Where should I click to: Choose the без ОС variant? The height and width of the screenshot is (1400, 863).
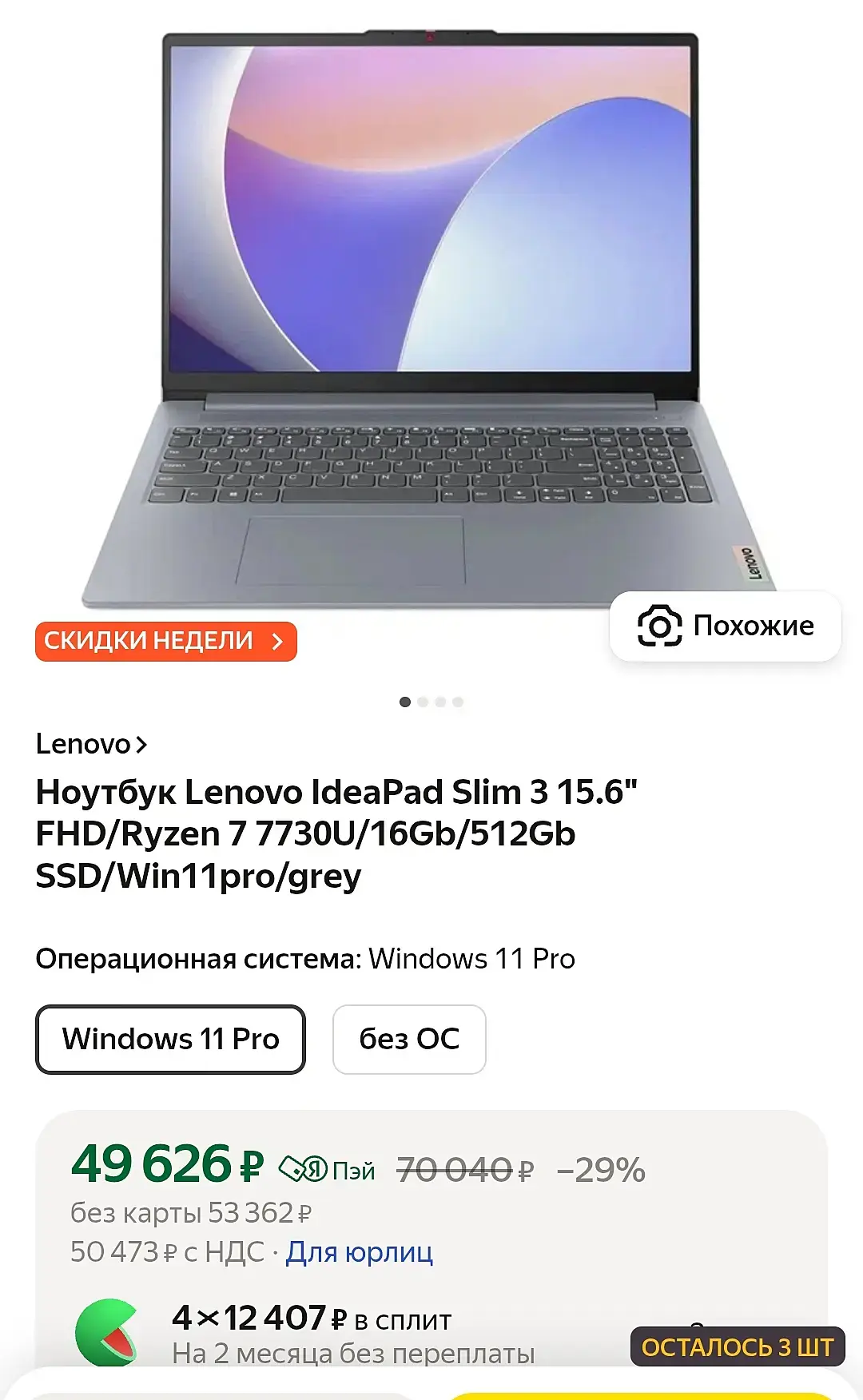point(408,1039)
